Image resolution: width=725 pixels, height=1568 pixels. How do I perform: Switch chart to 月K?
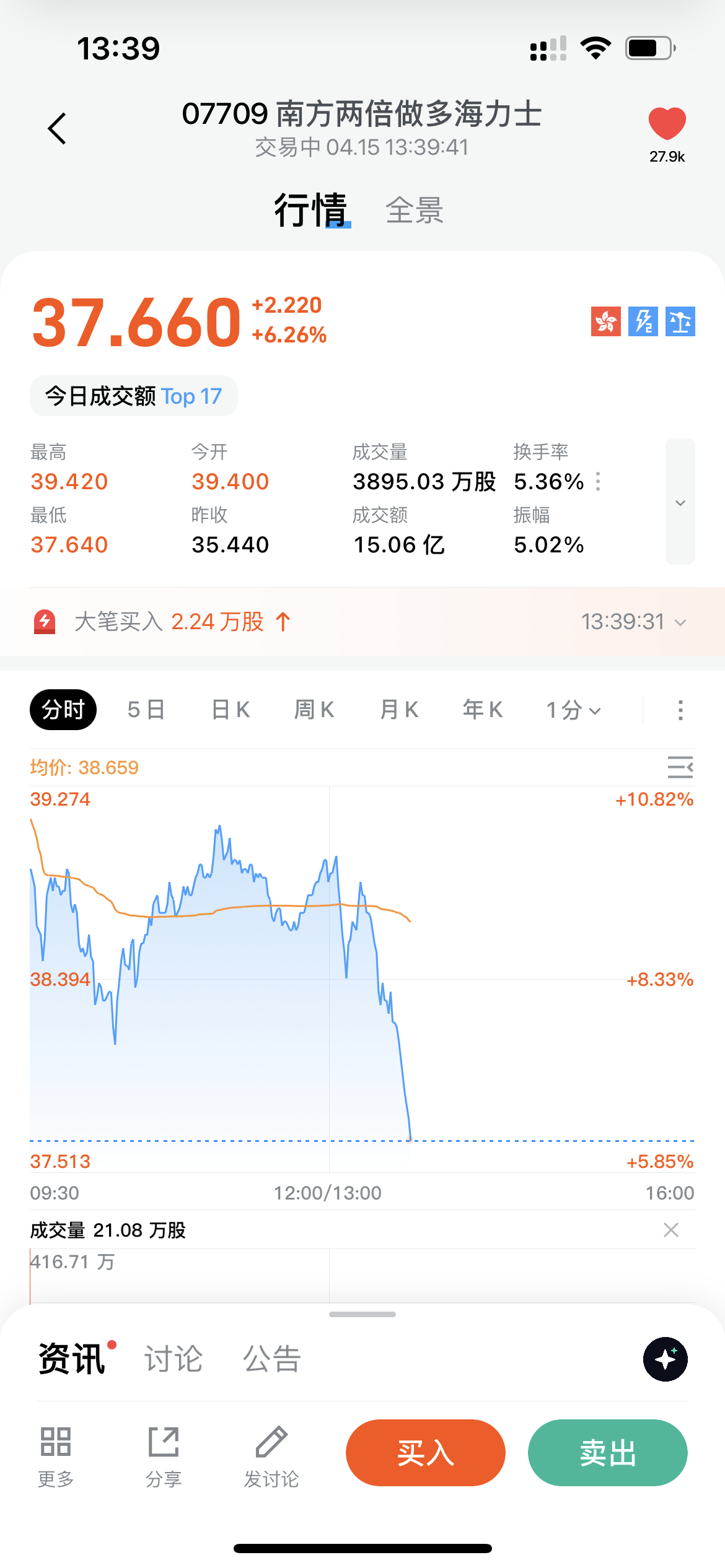point(399,710)
